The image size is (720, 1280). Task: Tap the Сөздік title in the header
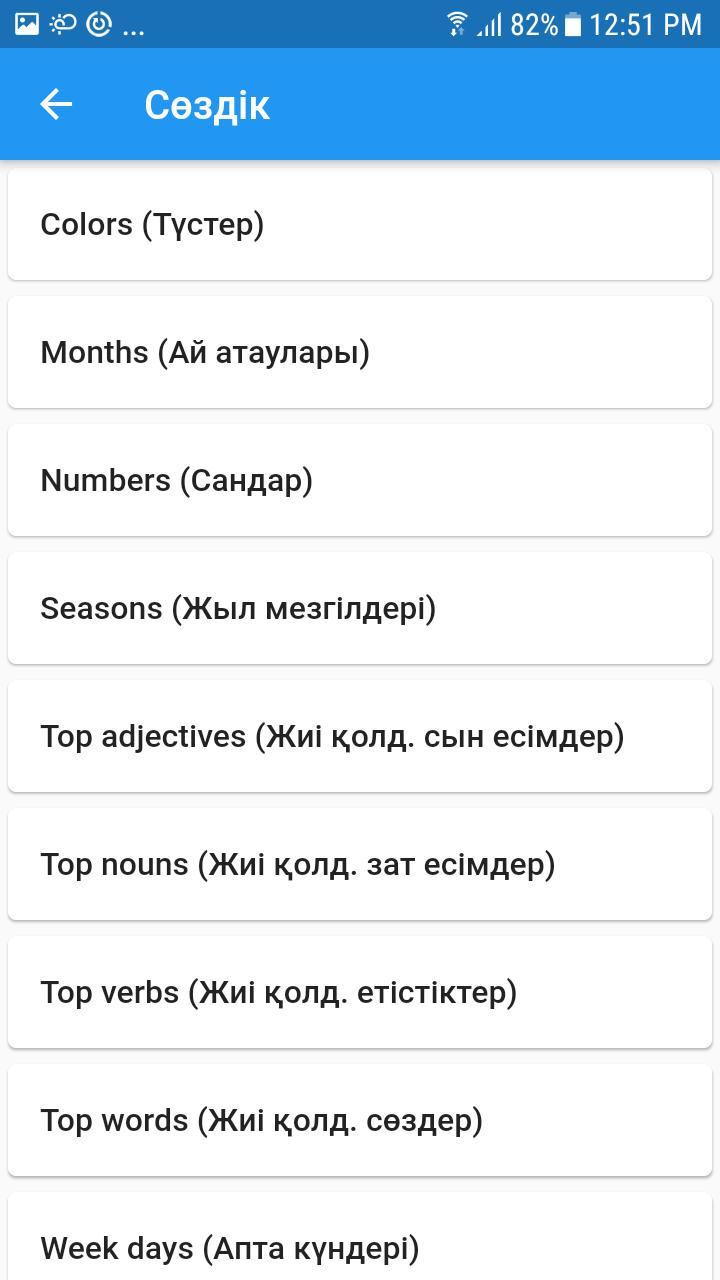206,105
